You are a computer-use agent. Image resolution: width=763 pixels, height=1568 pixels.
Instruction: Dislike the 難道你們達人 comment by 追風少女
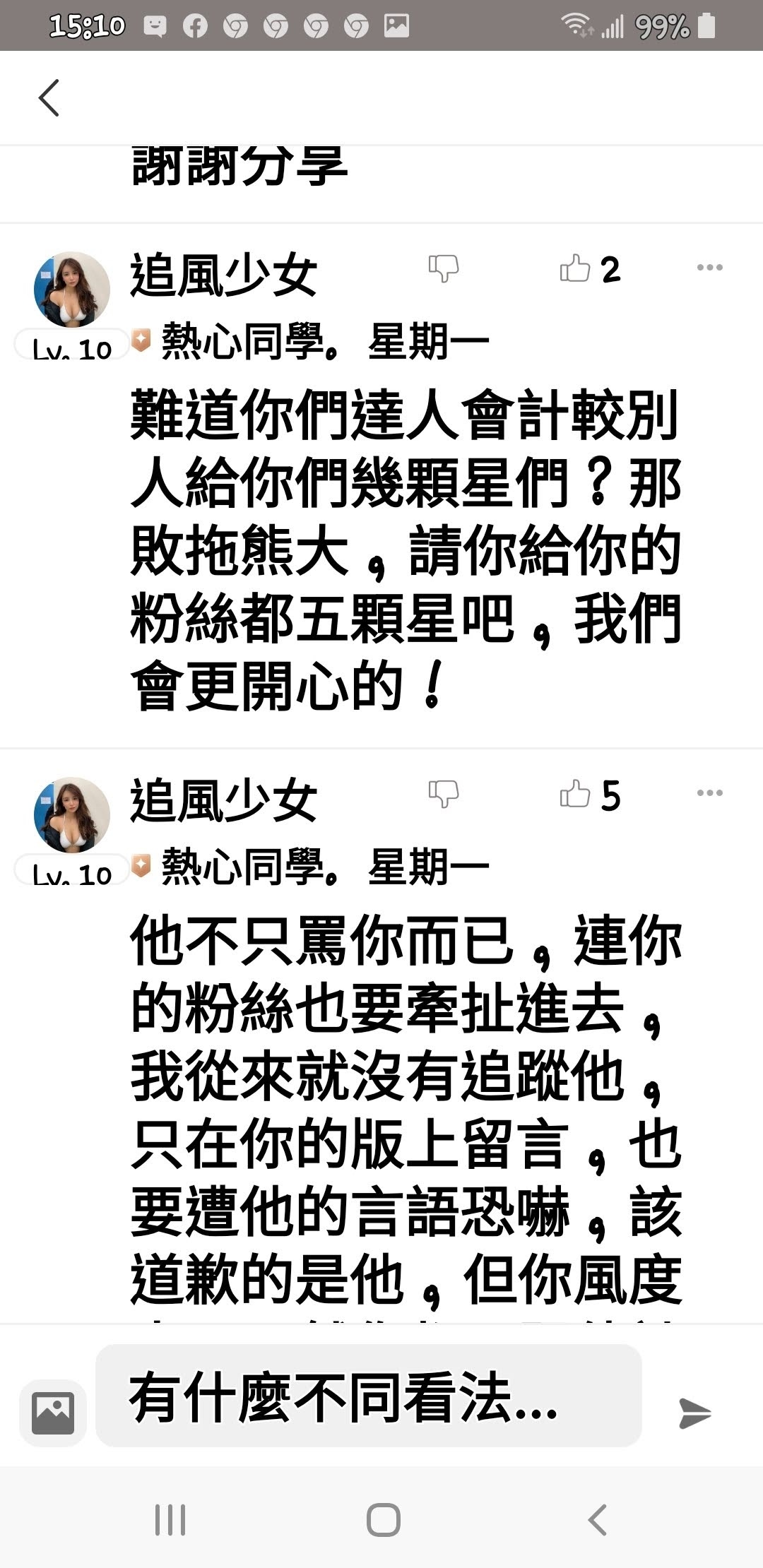pyautogui.click(x=444, y=268)
